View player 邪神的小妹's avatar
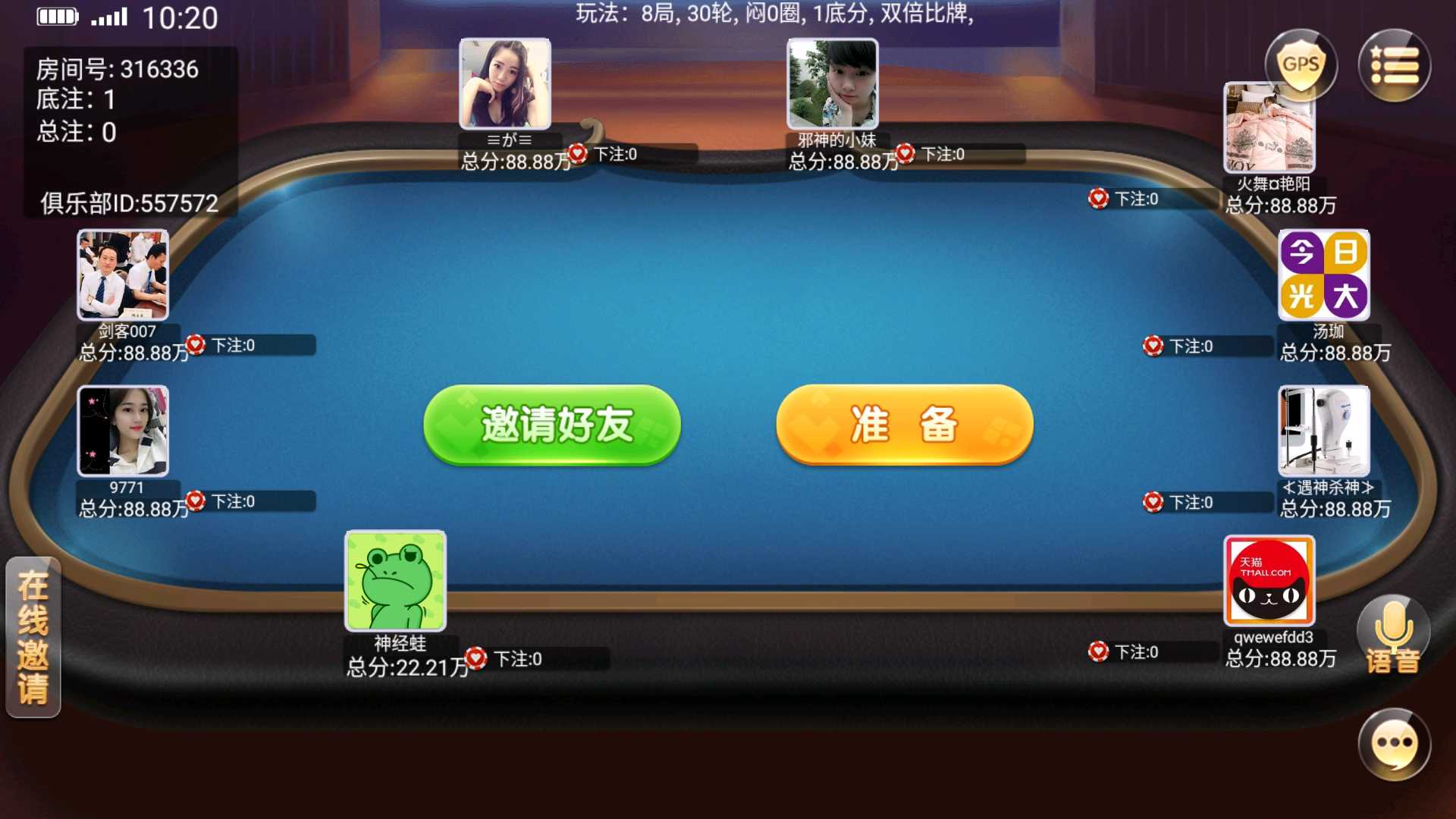This screenshot has height=819, width=1456. (x=833, y=83)
